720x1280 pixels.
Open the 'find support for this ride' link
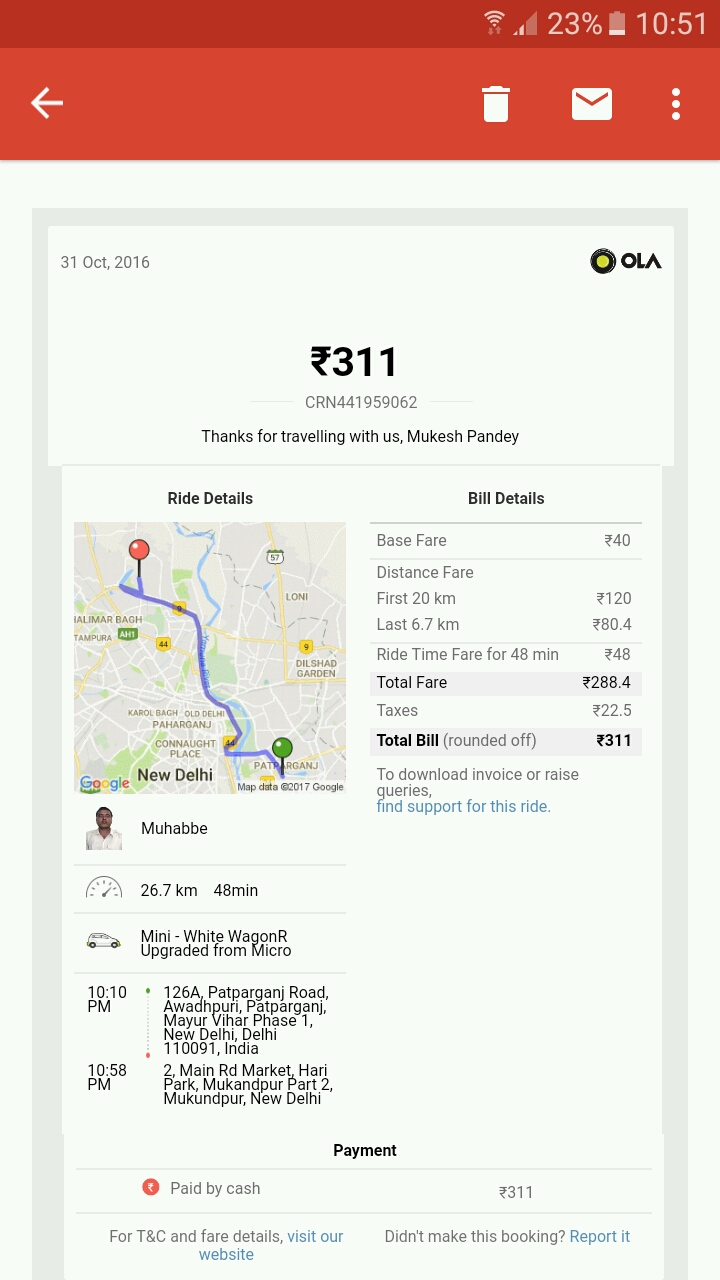click(463, 806)
